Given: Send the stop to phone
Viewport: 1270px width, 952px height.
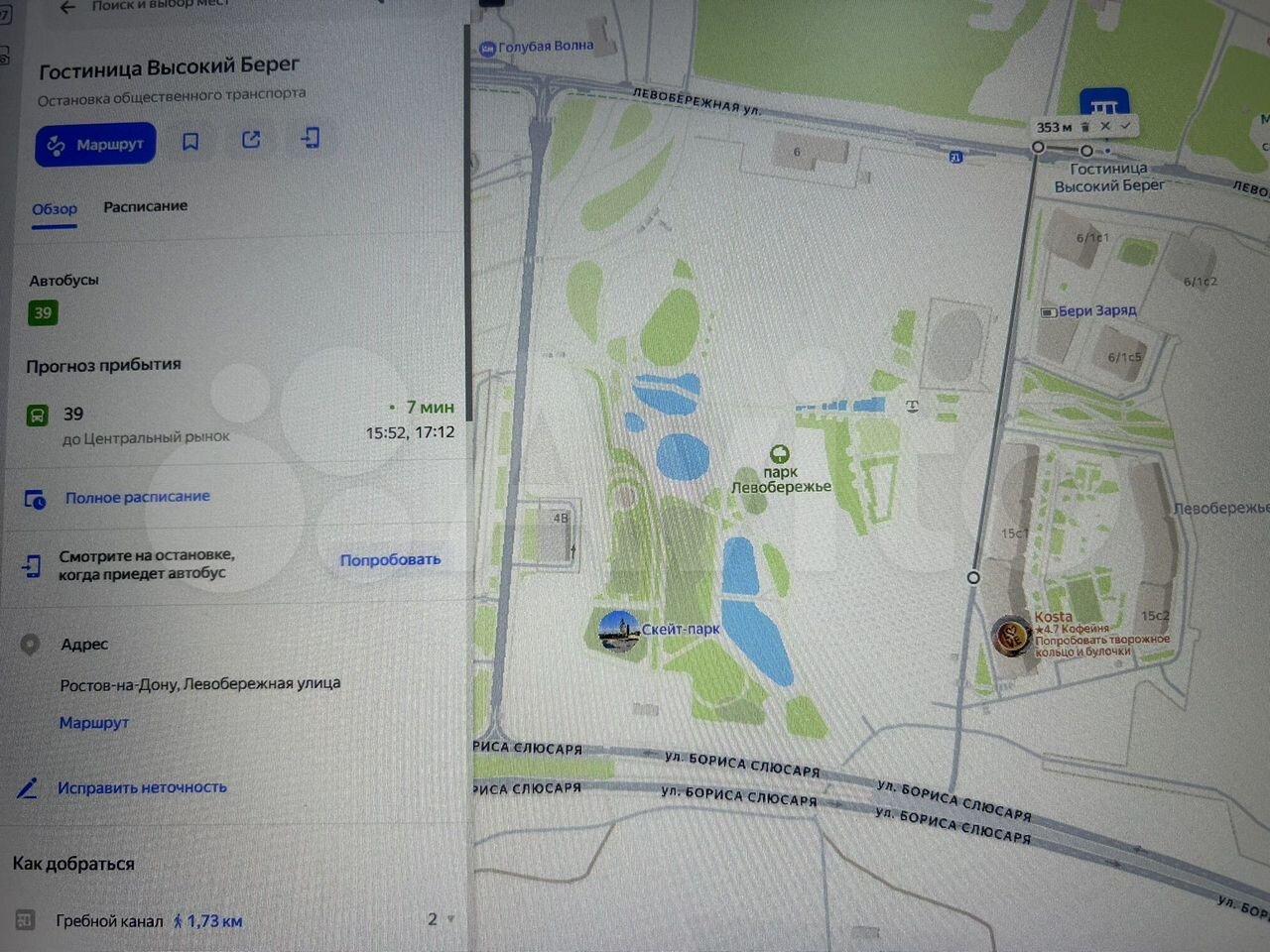Looking at the screenshot, I should (x=311, y=138).
